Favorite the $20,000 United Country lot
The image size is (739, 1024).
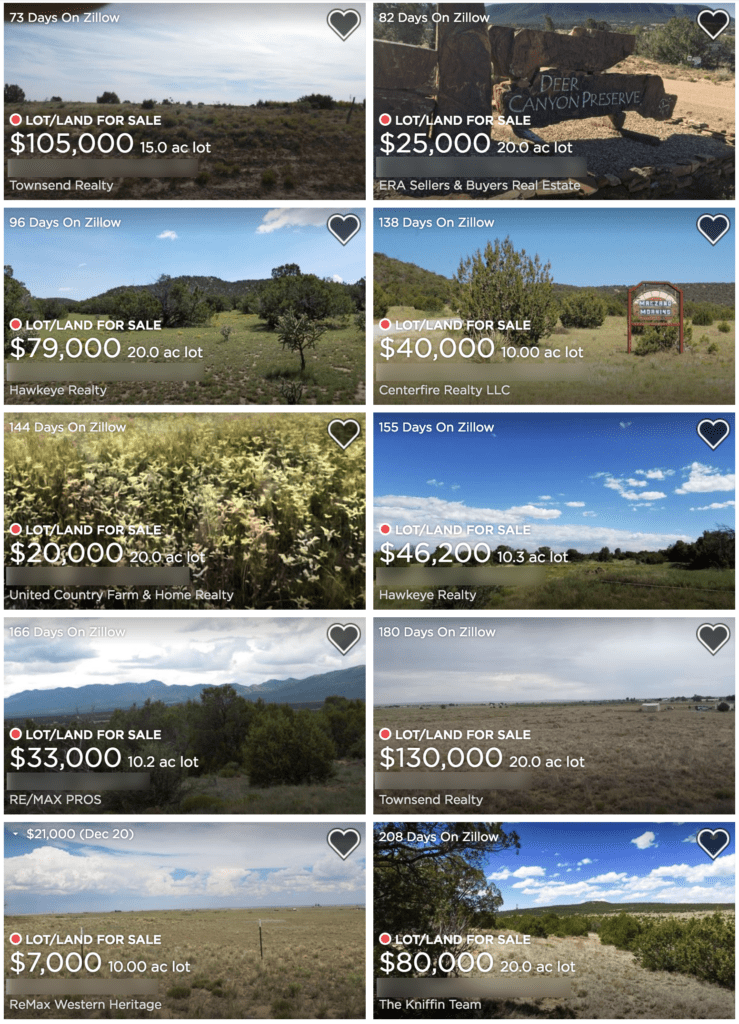pos(343,434)
